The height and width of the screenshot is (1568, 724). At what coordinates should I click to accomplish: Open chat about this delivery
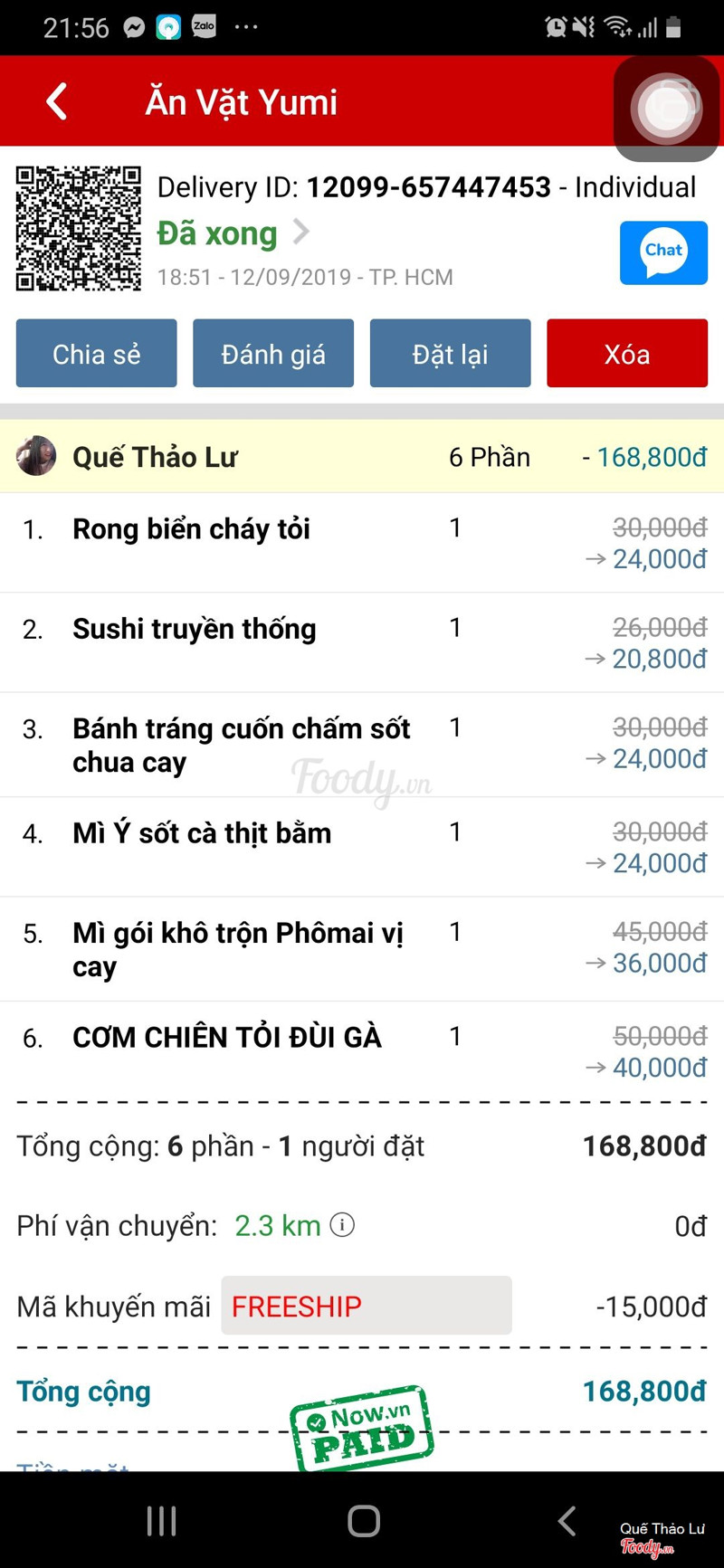pos(663,252)
